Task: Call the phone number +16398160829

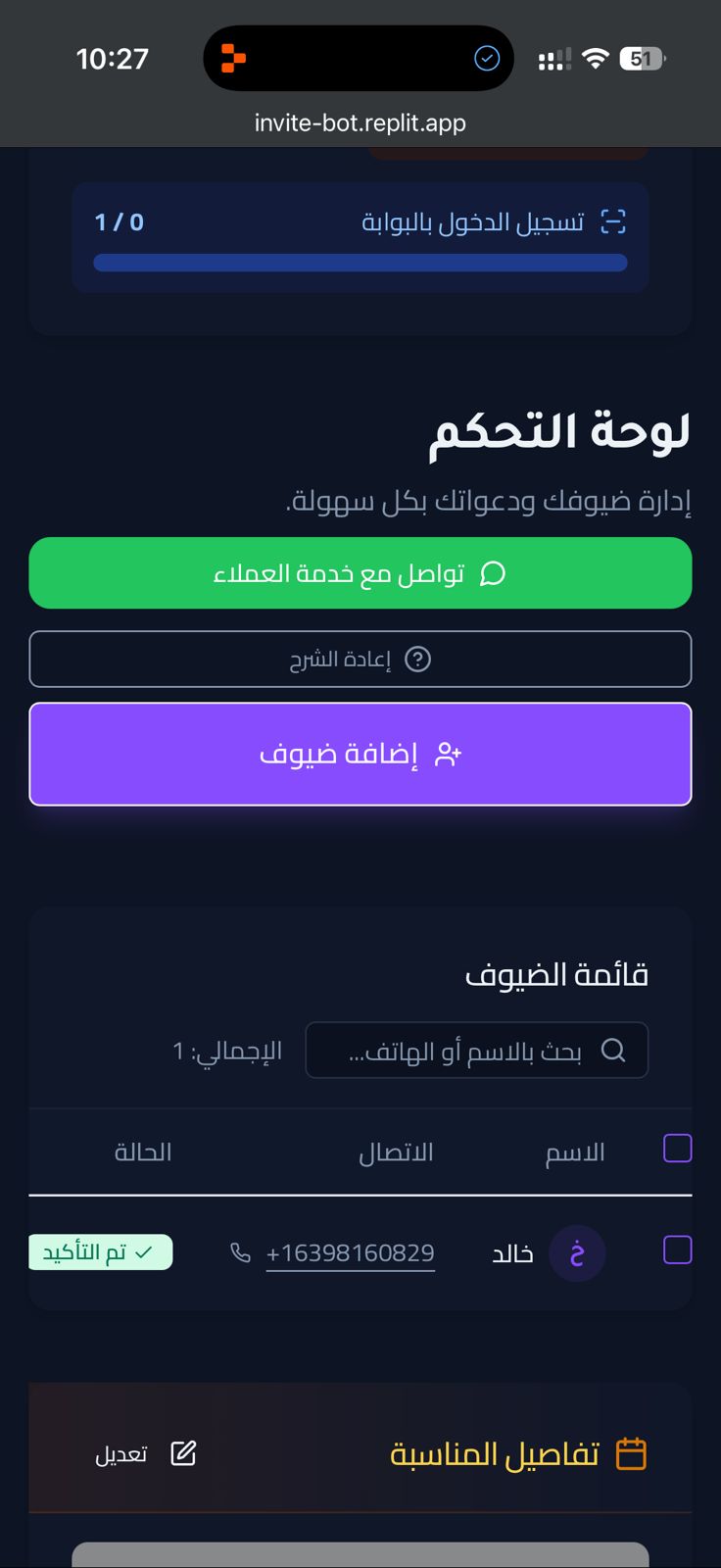Action: tap(349, 1253)
